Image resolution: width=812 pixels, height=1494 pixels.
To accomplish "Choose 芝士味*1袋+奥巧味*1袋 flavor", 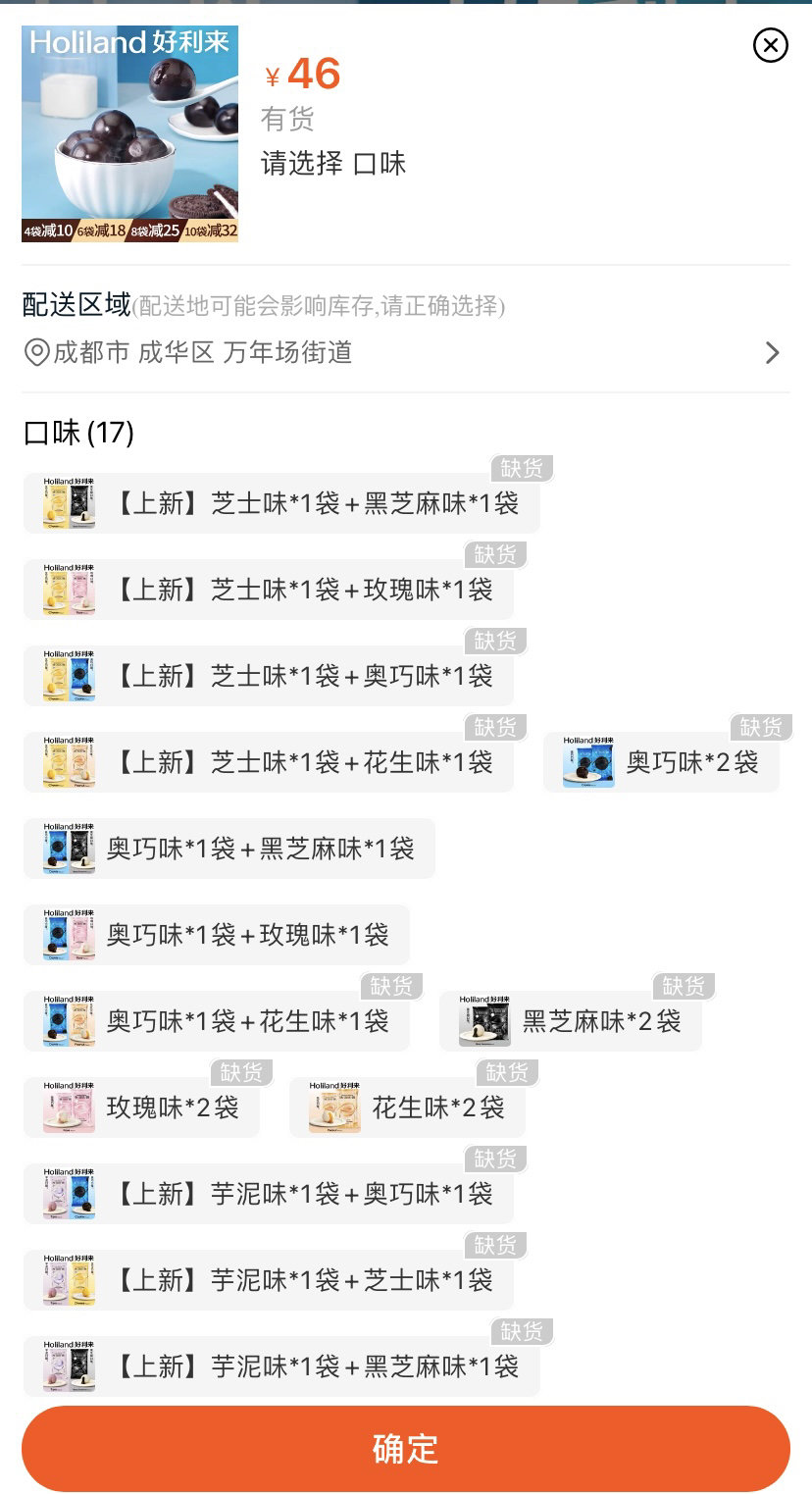I will point(268,677).
